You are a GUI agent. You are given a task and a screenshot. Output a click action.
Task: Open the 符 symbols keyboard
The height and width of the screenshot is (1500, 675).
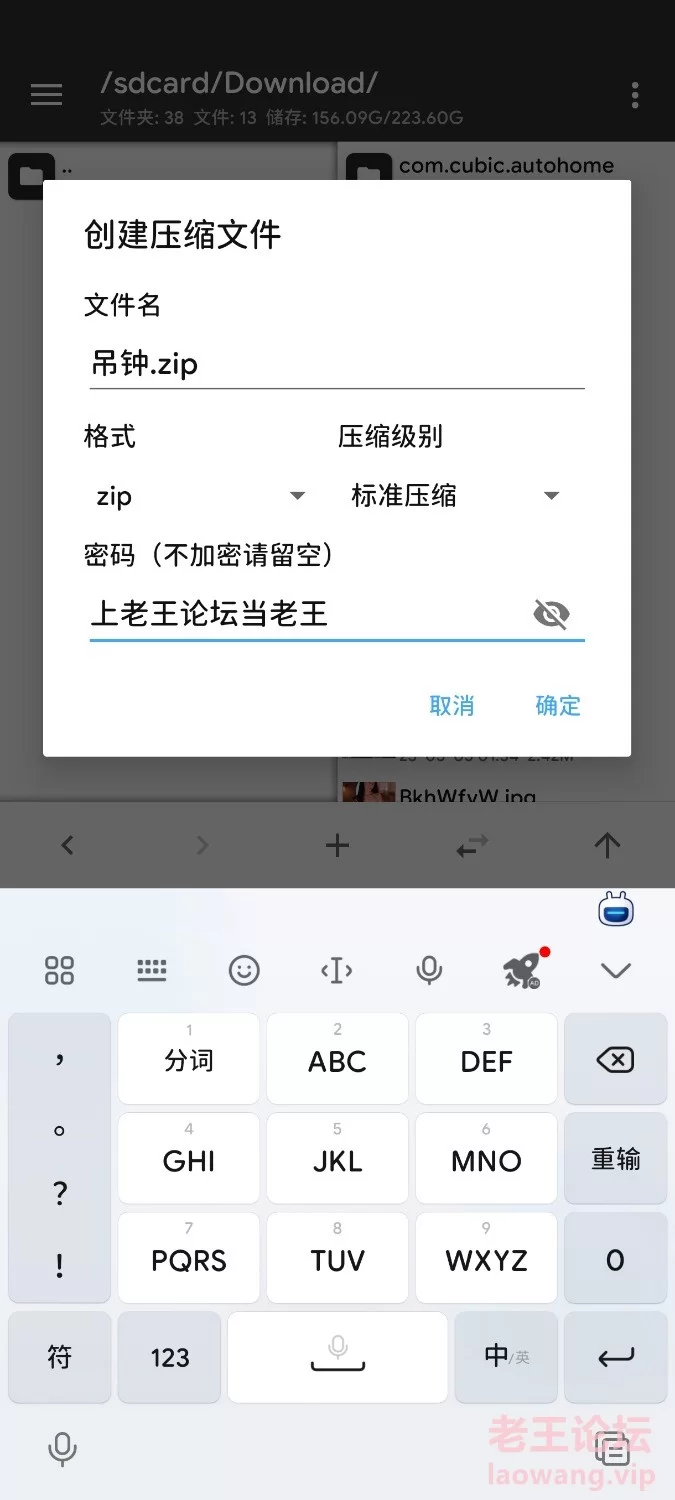[x=60, y=1357]
